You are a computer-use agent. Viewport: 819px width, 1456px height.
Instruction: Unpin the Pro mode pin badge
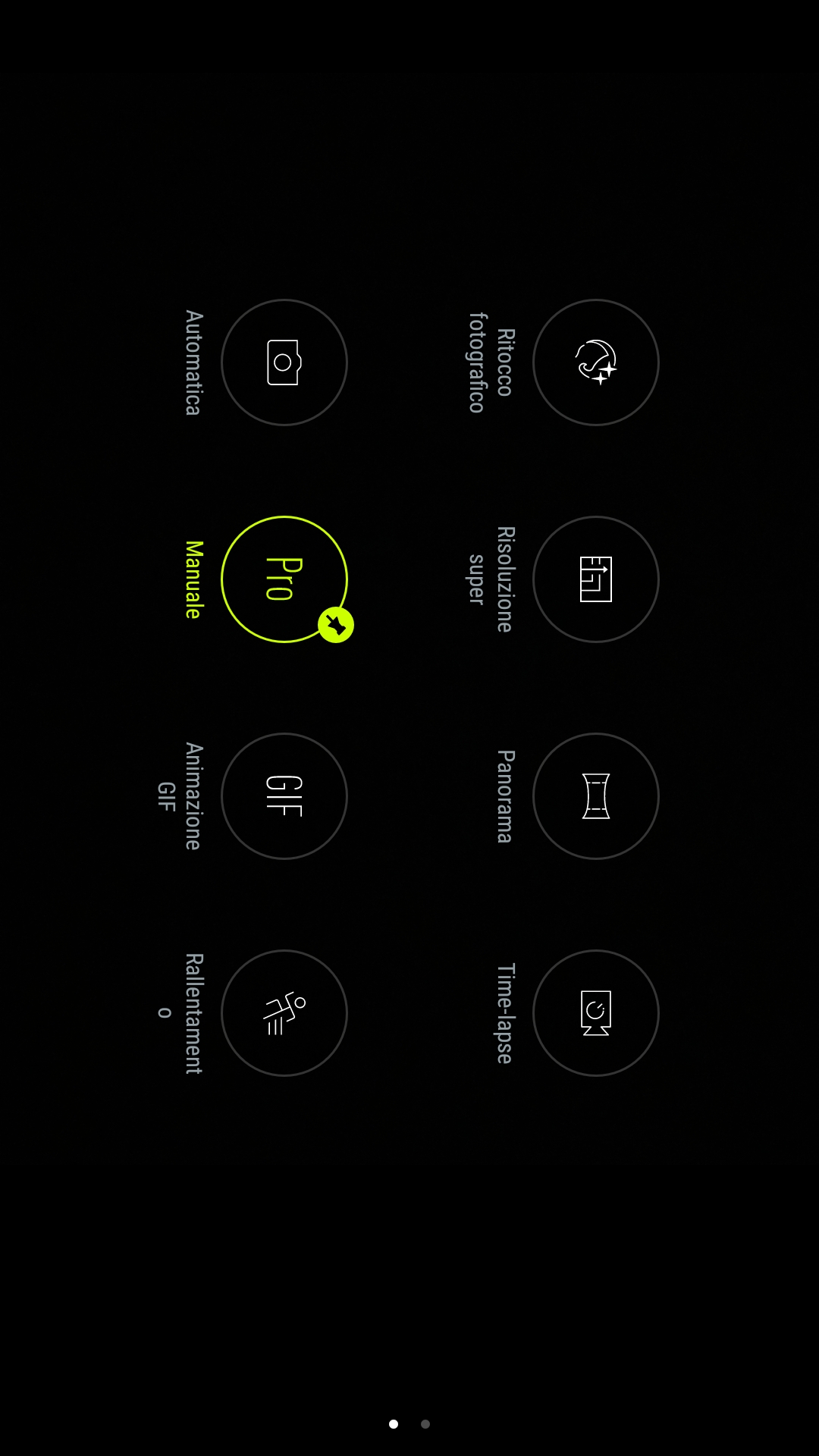tap(336, 625)
